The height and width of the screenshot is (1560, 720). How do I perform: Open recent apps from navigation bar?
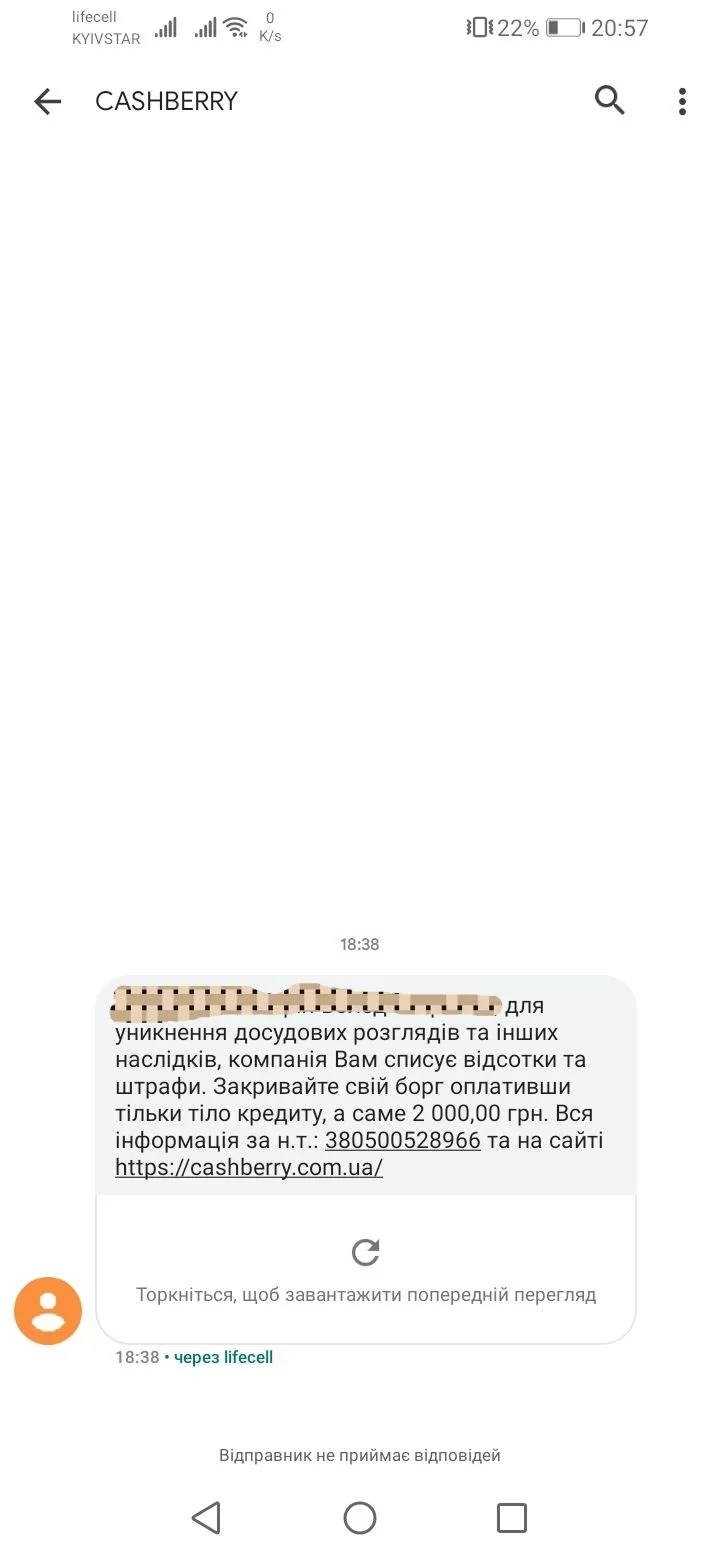(511, 1518)
